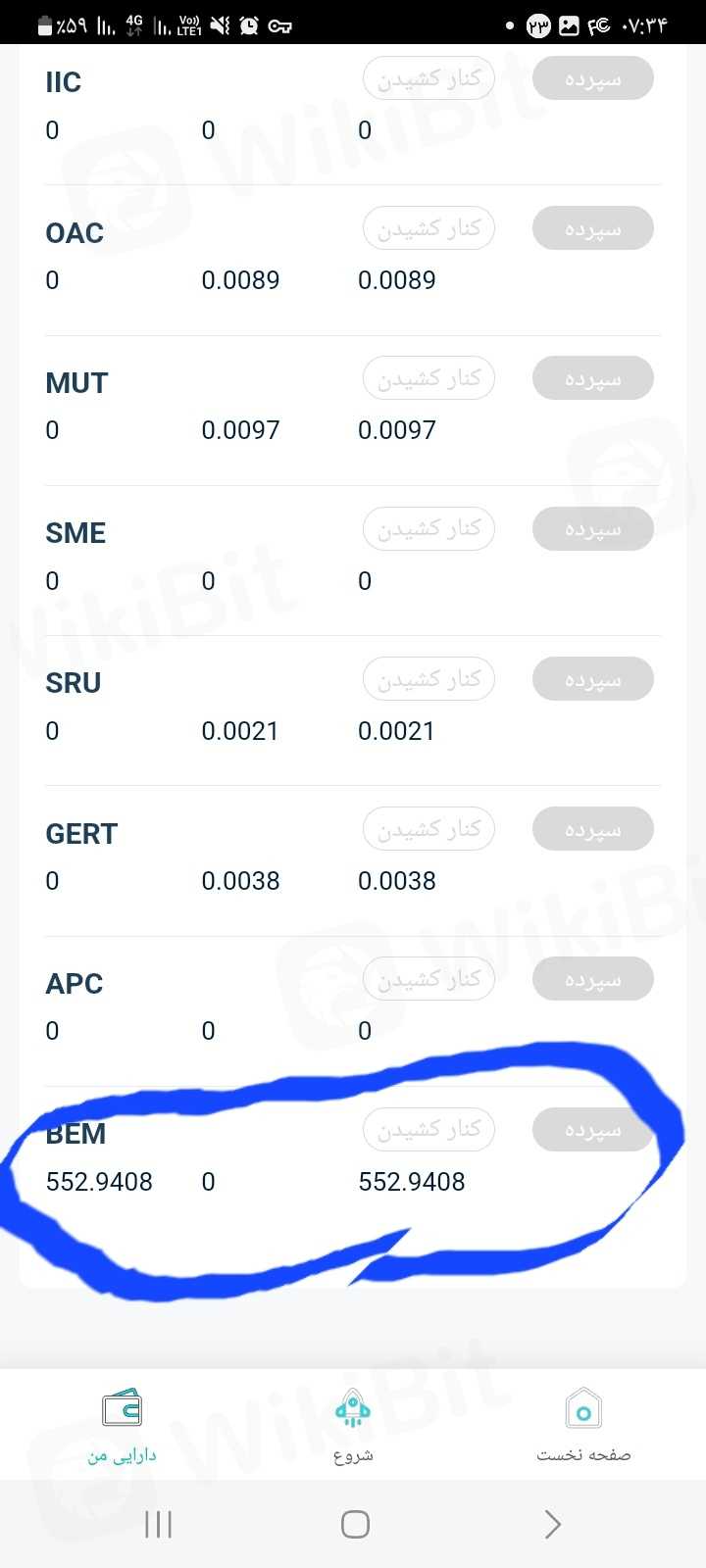This screenshot has width=706, height=1568.
Task: Tap کنار کشیدن in the APC row
Action: [x=429, y=979]
